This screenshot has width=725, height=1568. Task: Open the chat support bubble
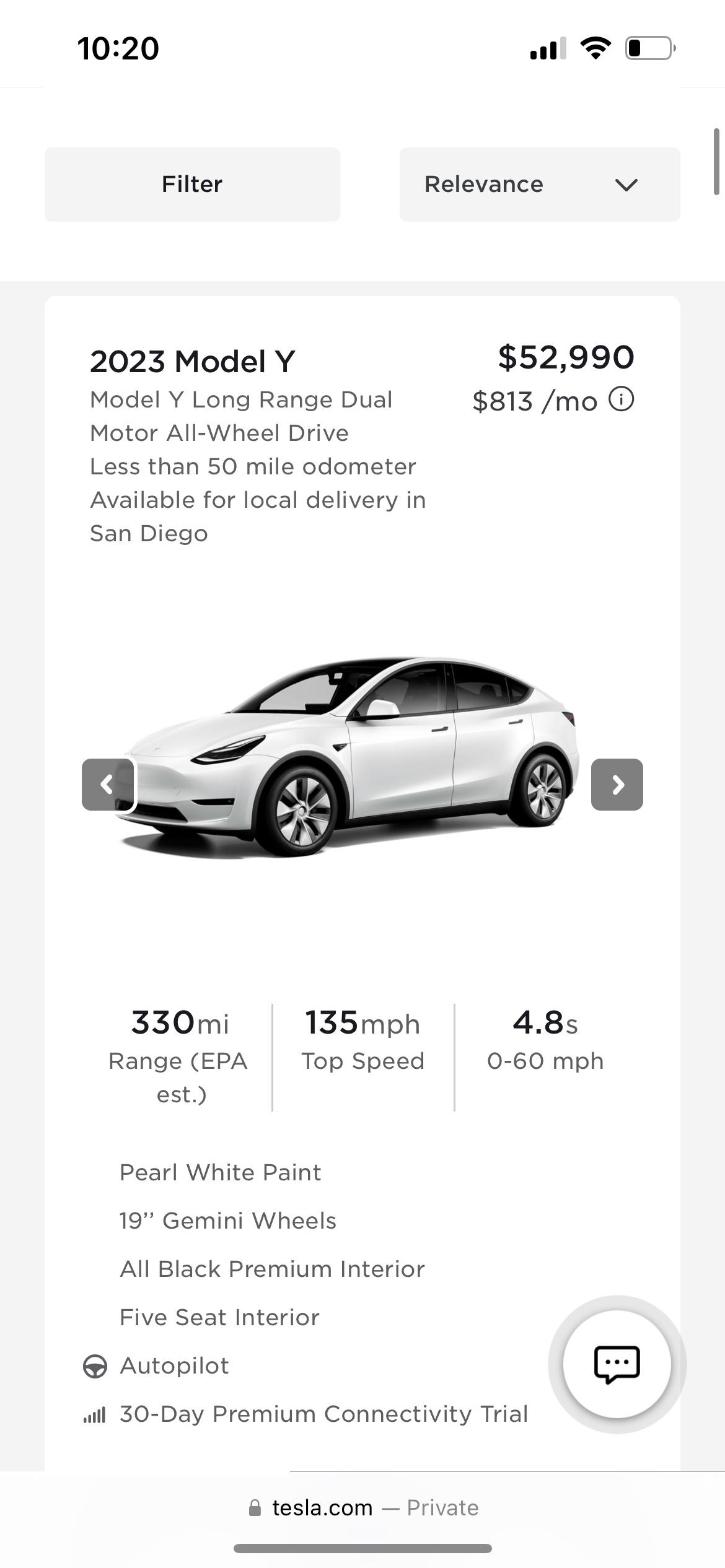click(x=617, y=1364)
